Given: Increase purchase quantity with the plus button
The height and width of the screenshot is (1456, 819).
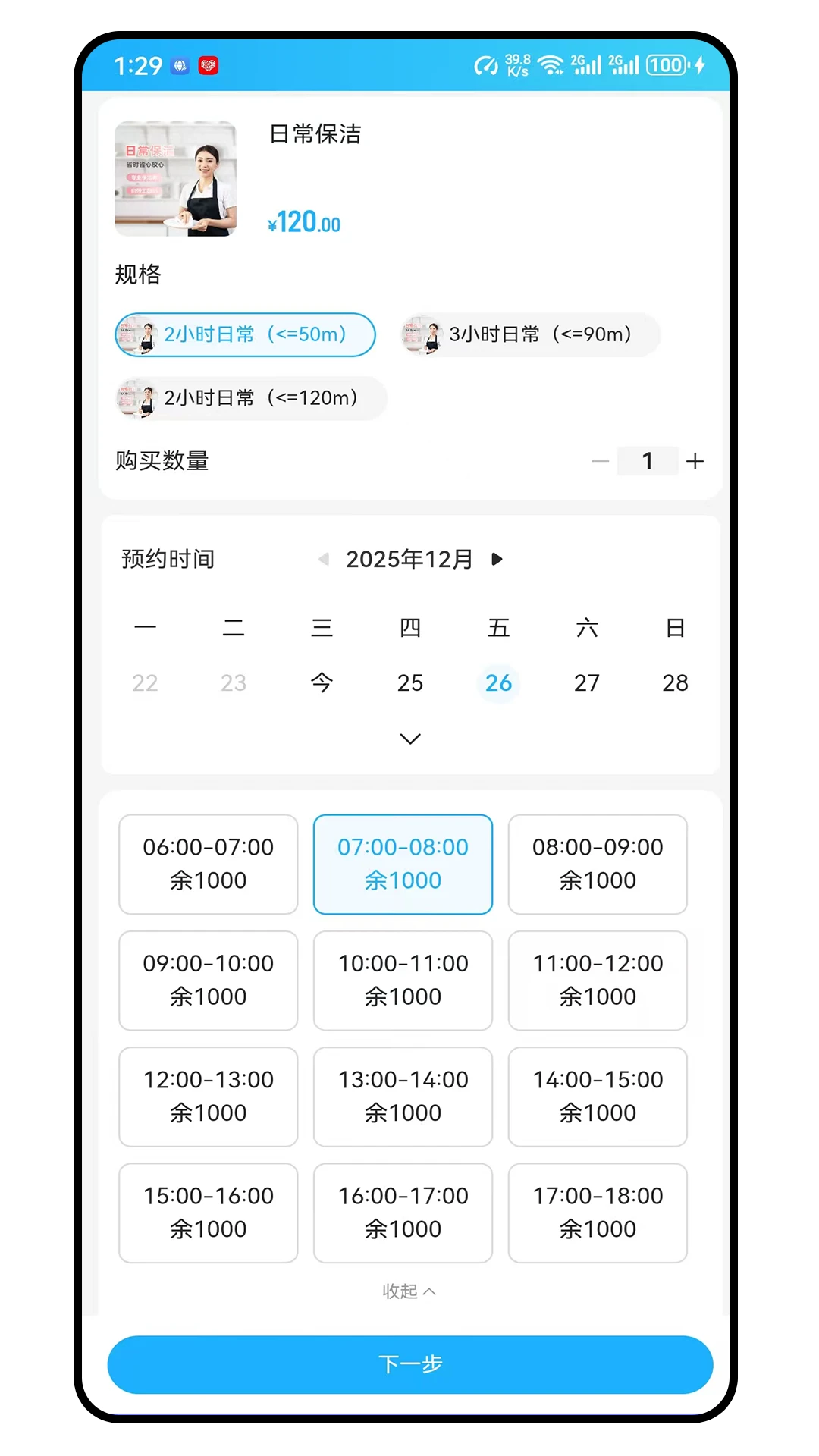Looking at the screenshot, I should [x=695, y=460].
